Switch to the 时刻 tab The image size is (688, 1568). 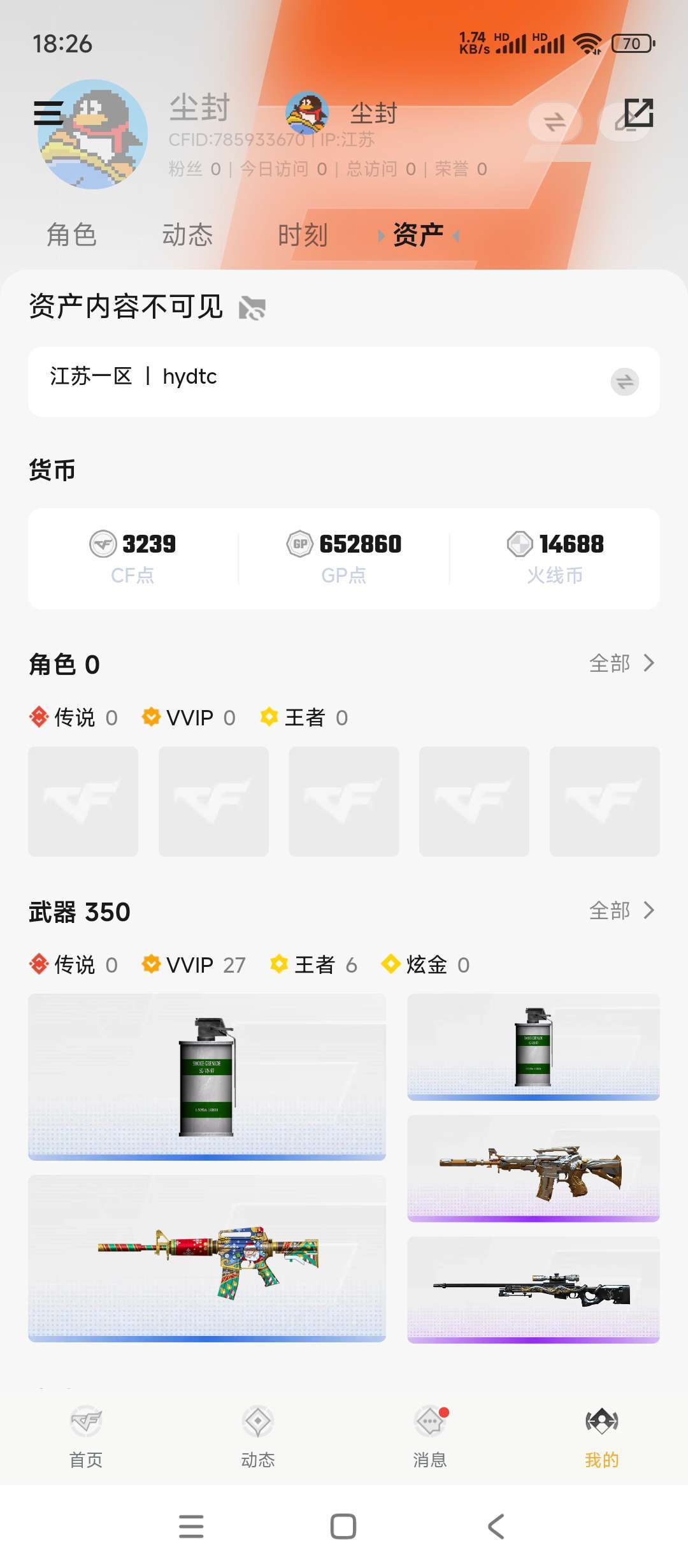coord(303,235)
